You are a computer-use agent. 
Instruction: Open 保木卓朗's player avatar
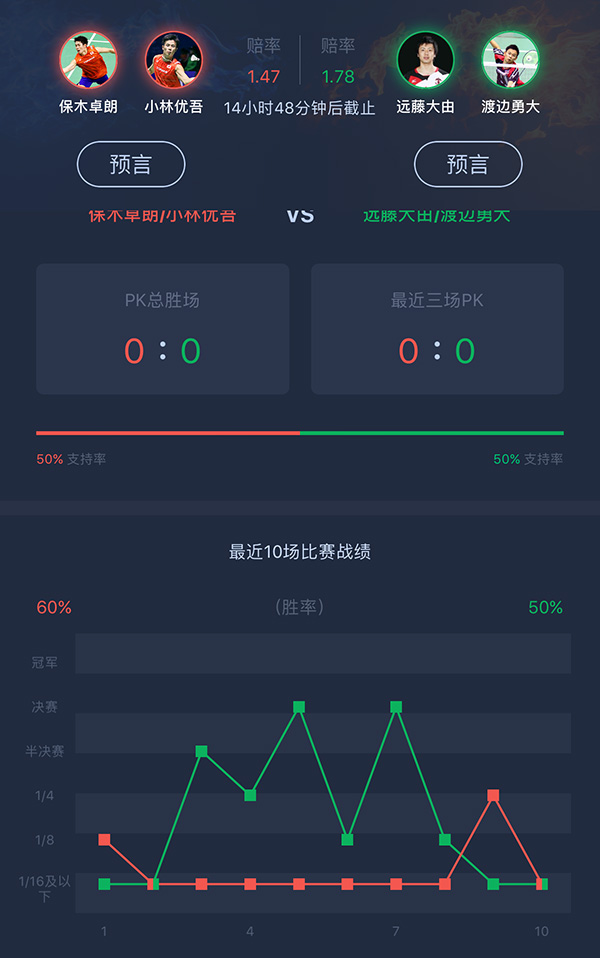pyautogui.click(x=89, y=60)
